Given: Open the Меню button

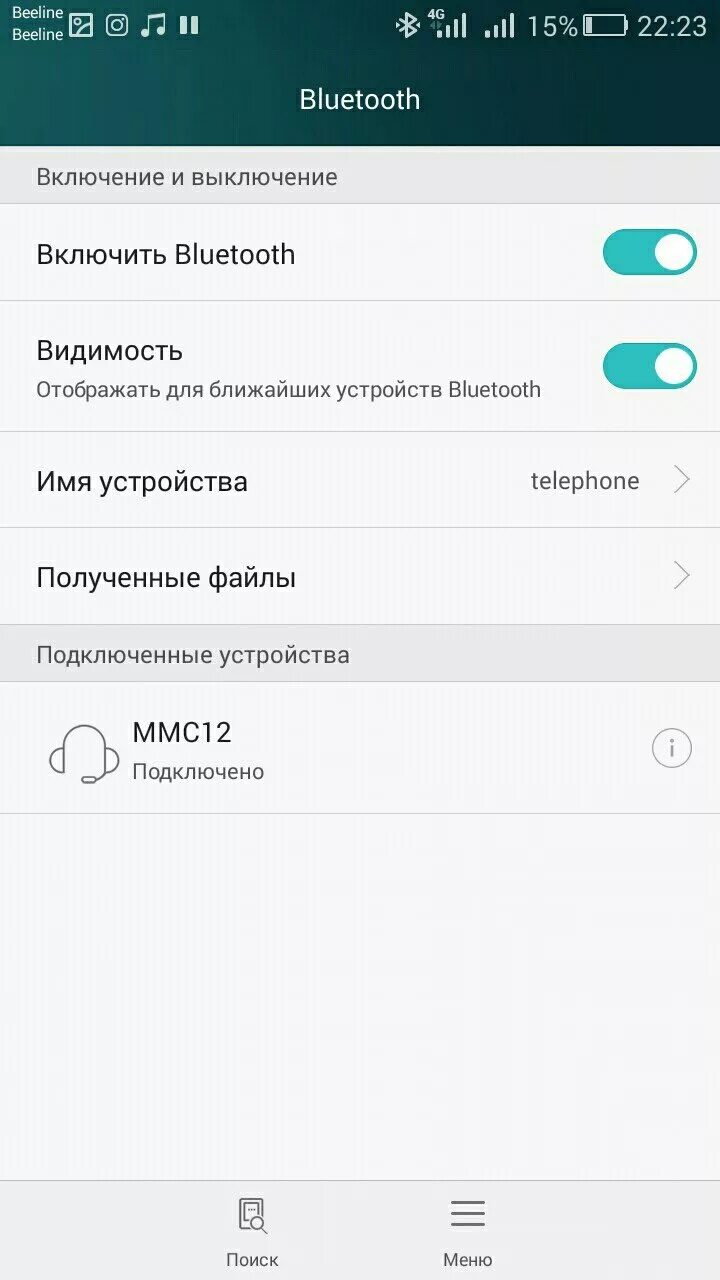Looking at the screenshot, I should point(467,1232).
